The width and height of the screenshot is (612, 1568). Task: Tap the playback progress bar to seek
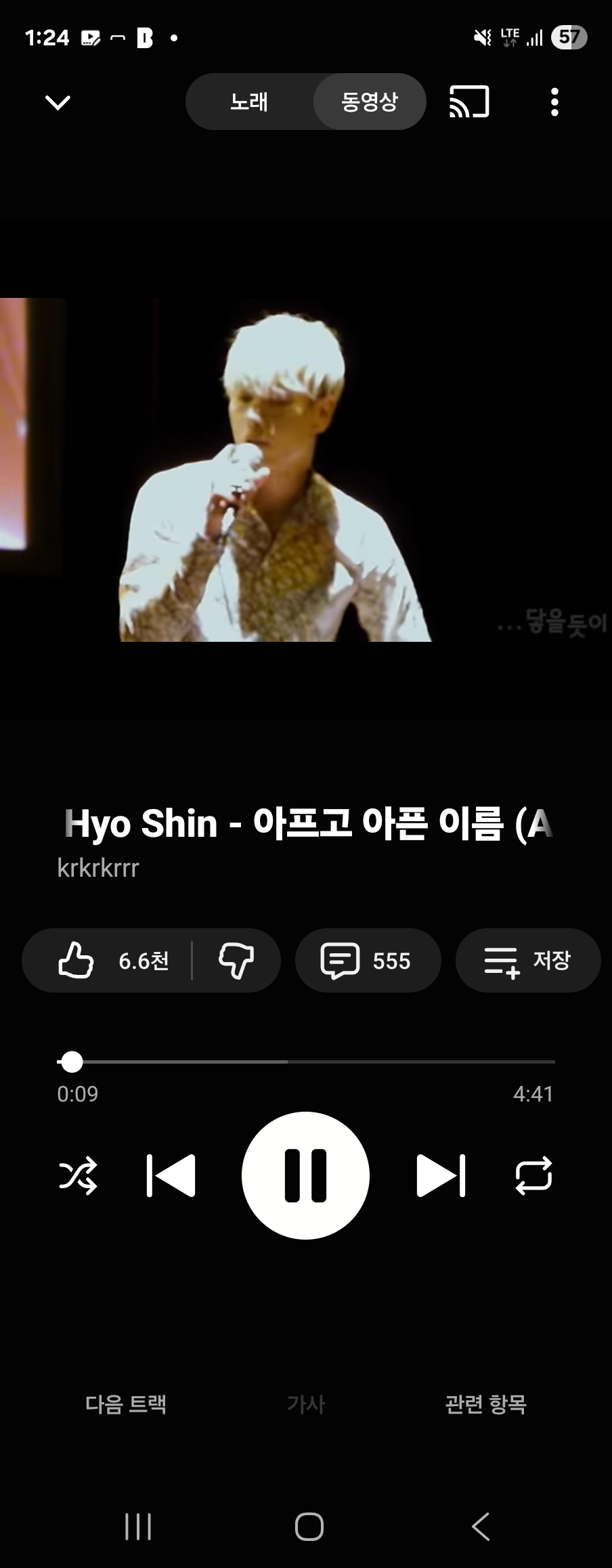click(x=306, y=1062)
